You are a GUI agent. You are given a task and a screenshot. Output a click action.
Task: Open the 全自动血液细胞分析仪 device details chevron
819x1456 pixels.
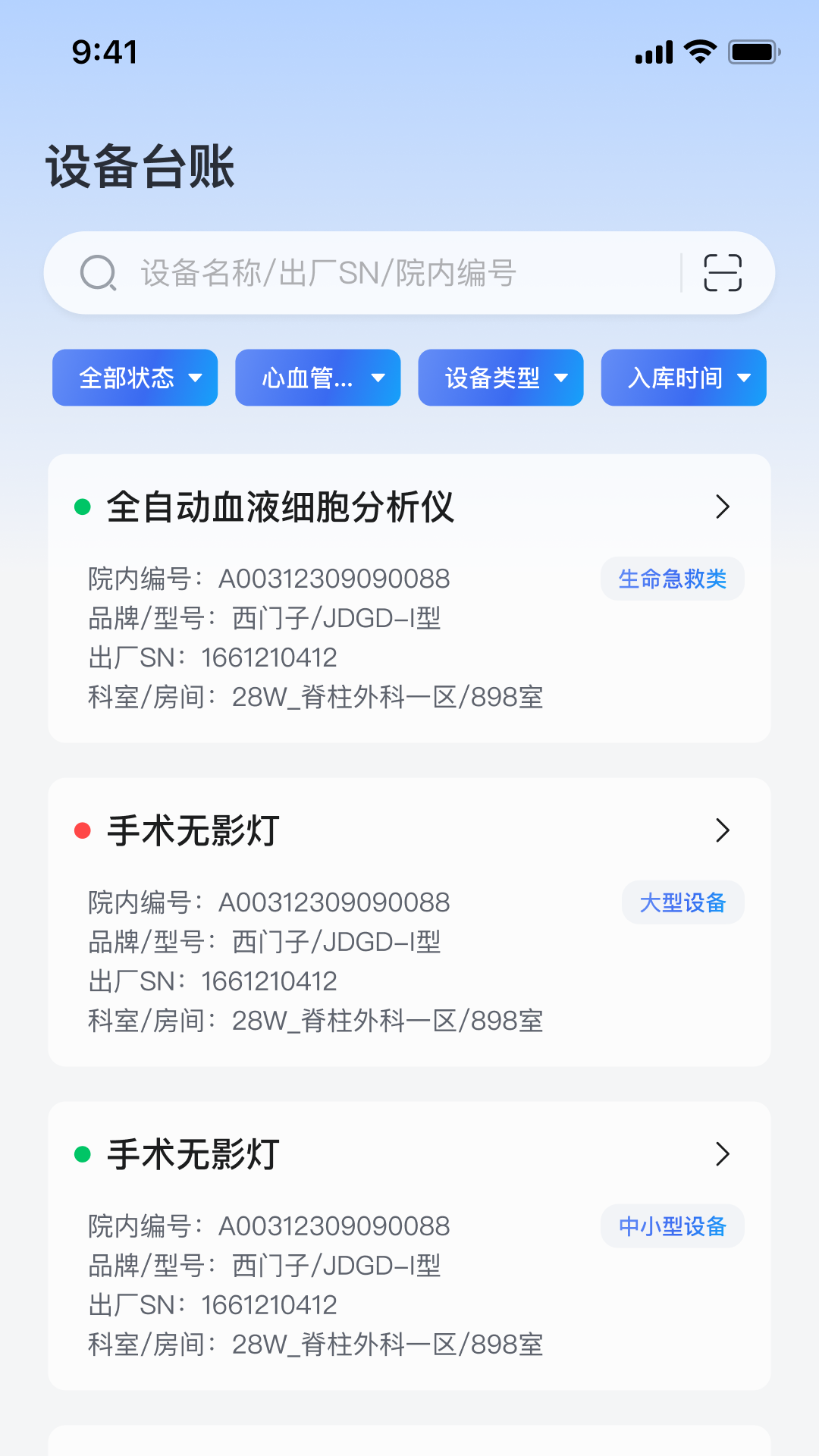pos(723,508)
